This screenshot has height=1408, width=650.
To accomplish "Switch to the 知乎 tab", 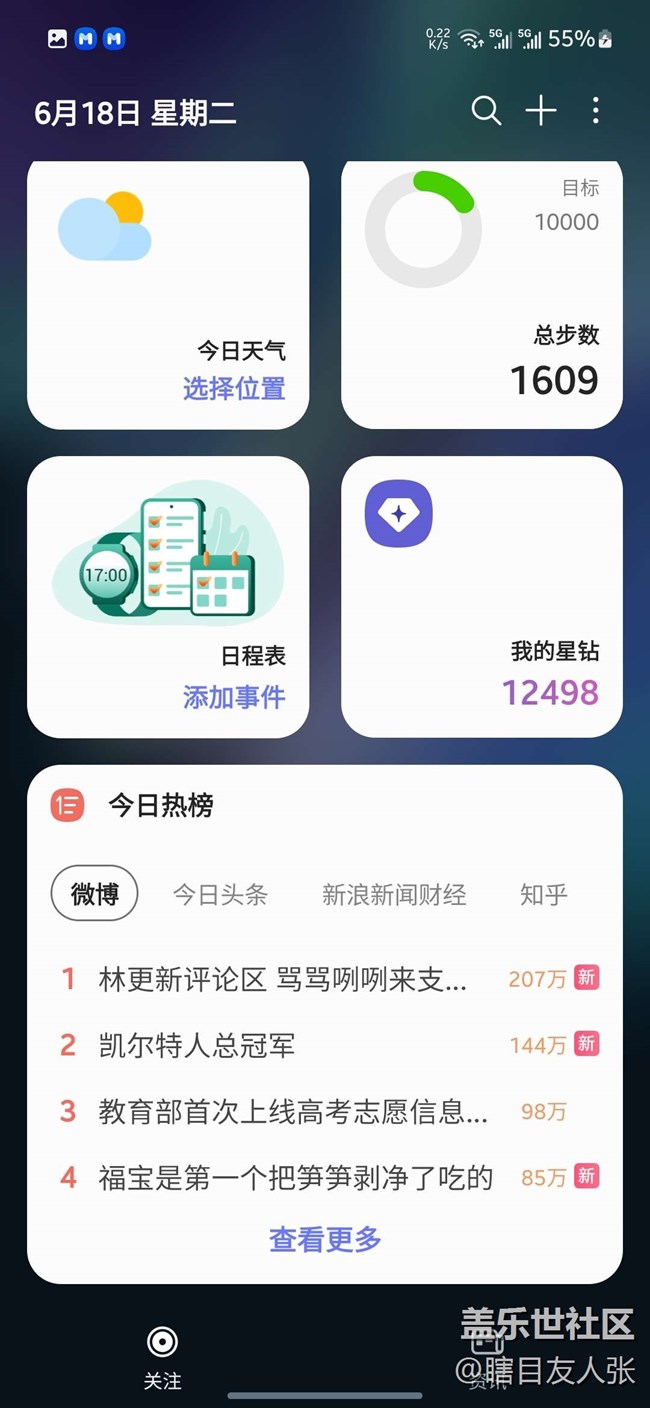I will coord(544,894).
